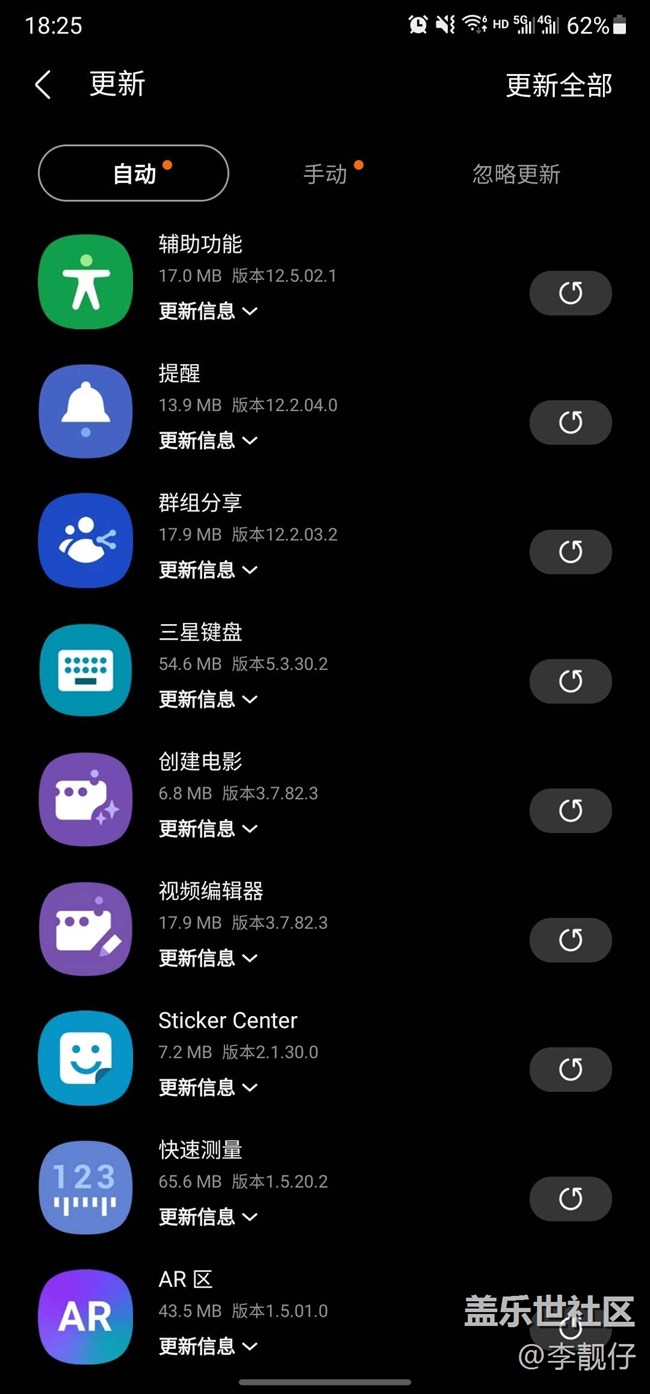Go back from the 更新 page
The height and width of the screenshot is (1394, 650).
pos(43,85)
